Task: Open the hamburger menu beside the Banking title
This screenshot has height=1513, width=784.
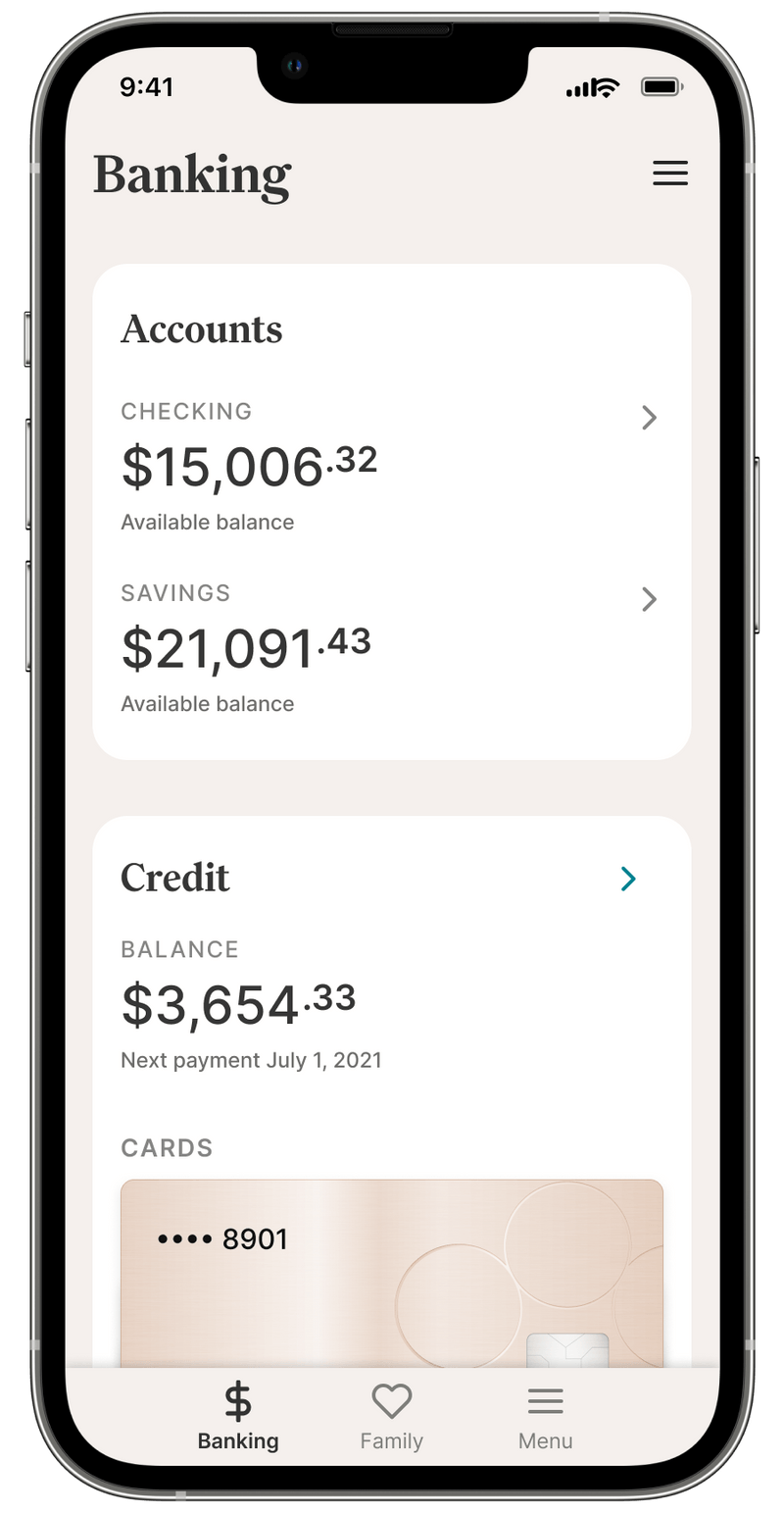Action: (670, 174)
